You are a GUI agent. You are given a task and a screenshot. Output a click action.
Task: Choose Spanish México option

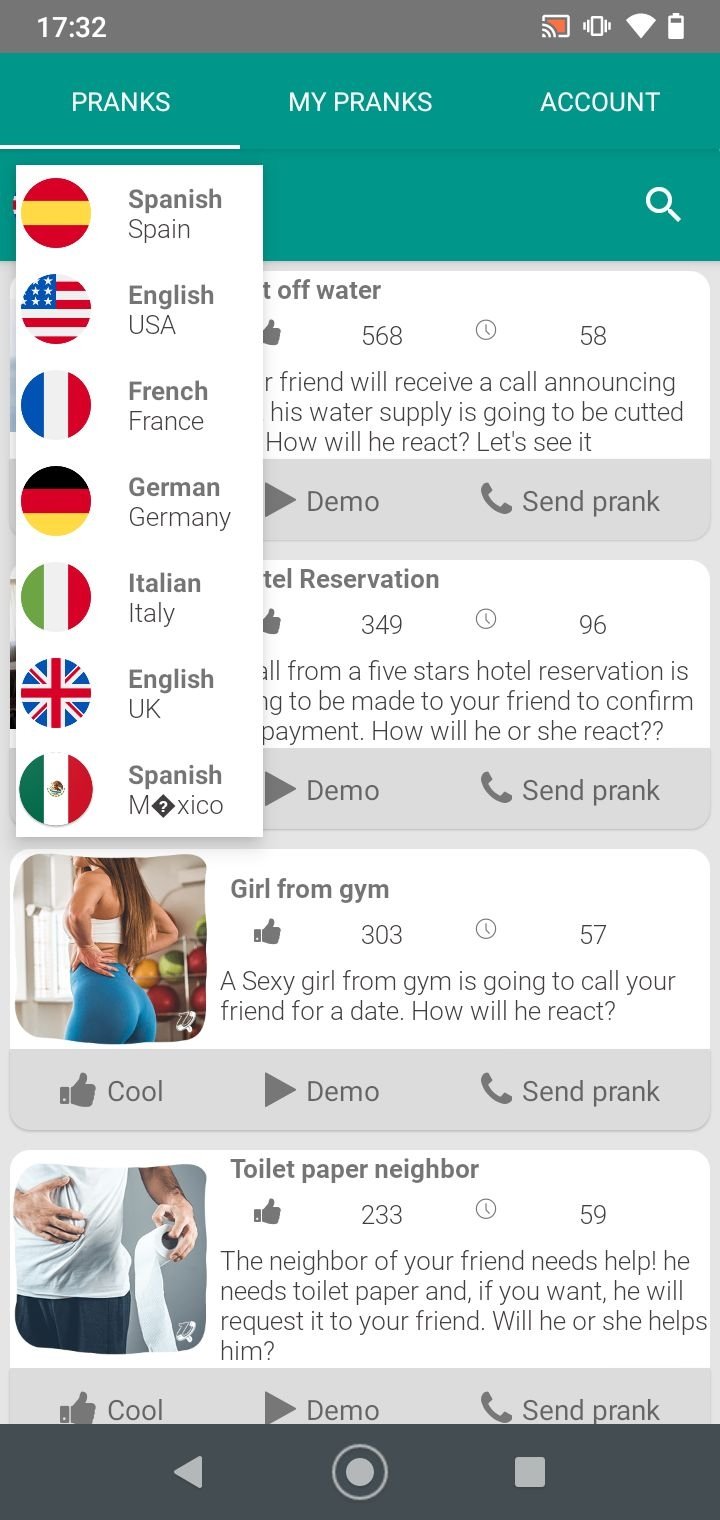click(x=139, y=790)
